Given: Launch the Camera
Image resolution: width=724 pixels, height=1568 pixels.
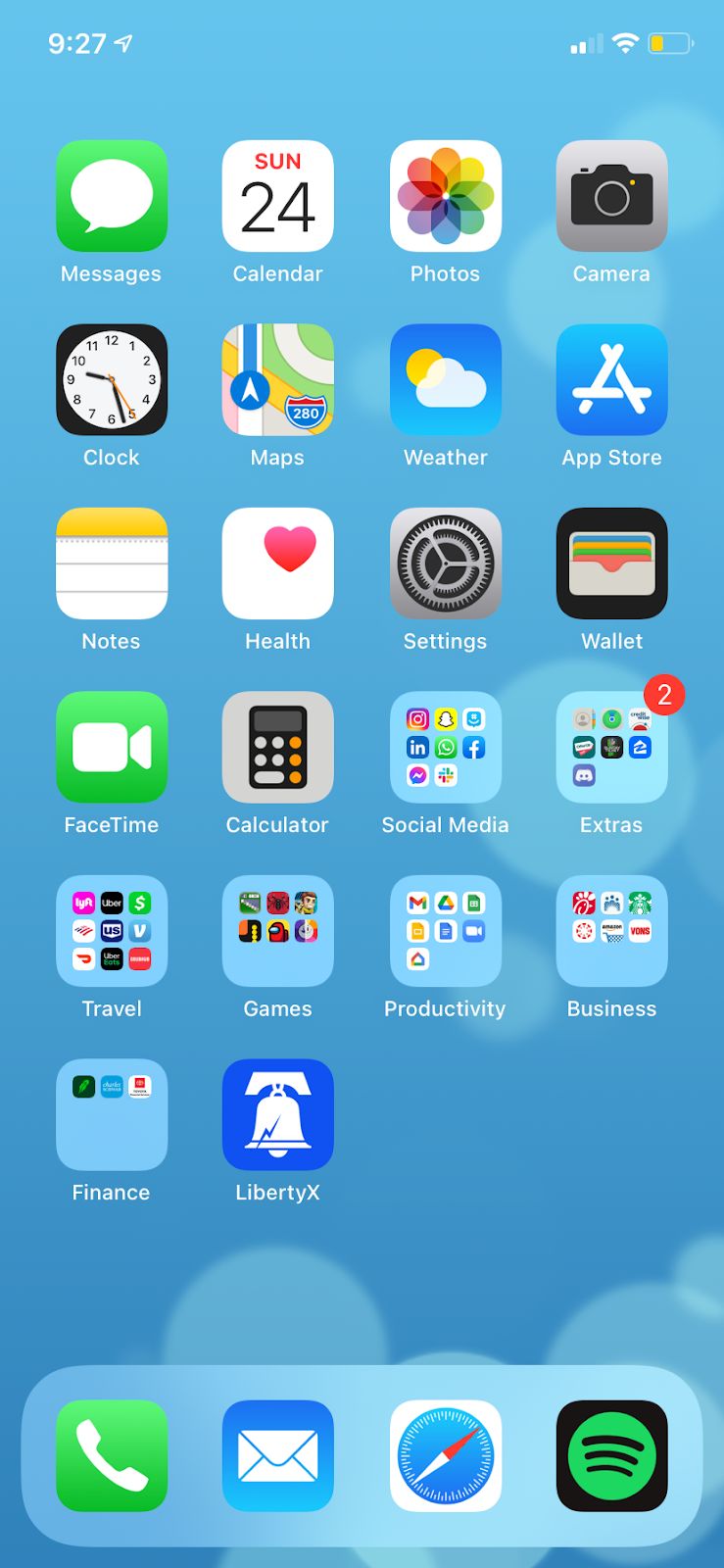Looking at the screenshot, I should (x=612, y=196).
